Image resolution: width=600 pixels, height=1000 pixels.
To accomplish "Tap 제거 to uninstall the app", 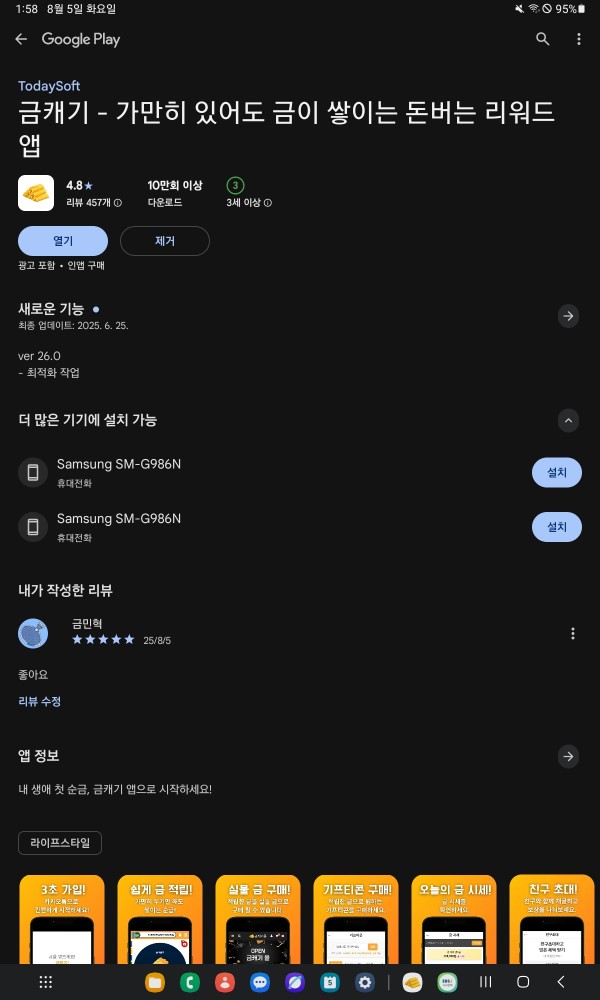I will tap(165, 241).
